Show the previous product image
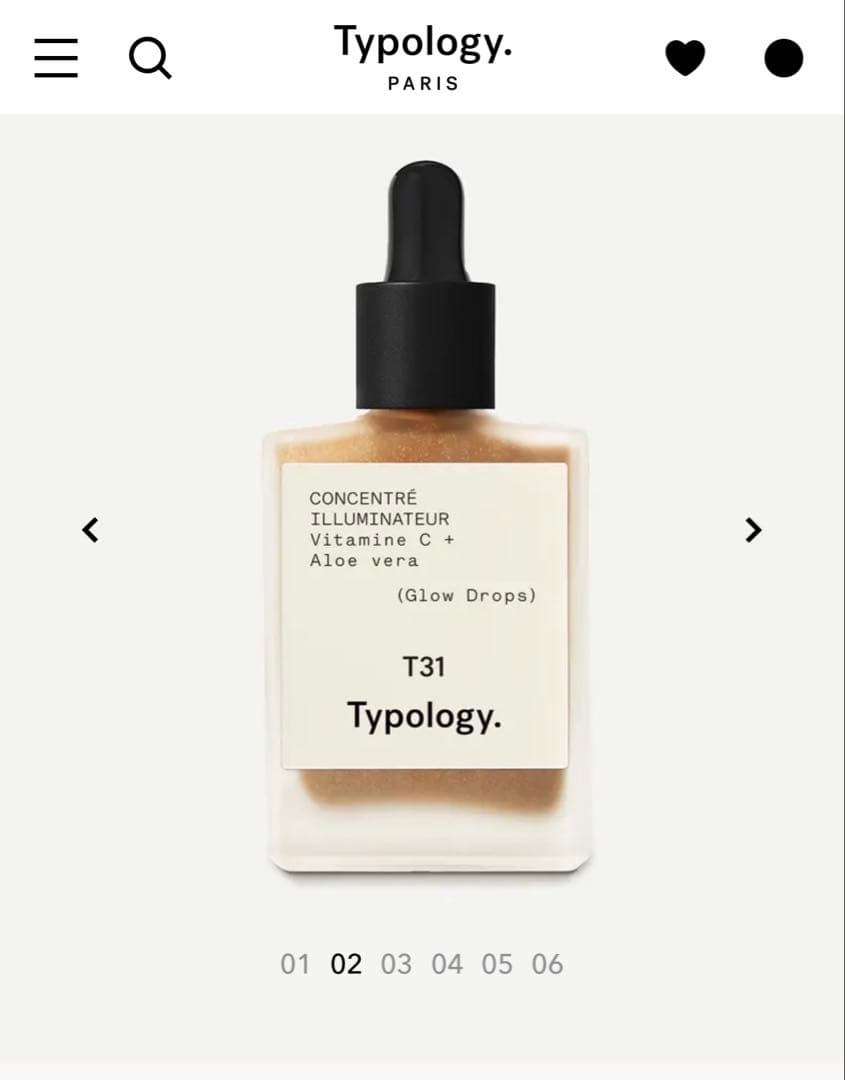 tap(90, 529)
